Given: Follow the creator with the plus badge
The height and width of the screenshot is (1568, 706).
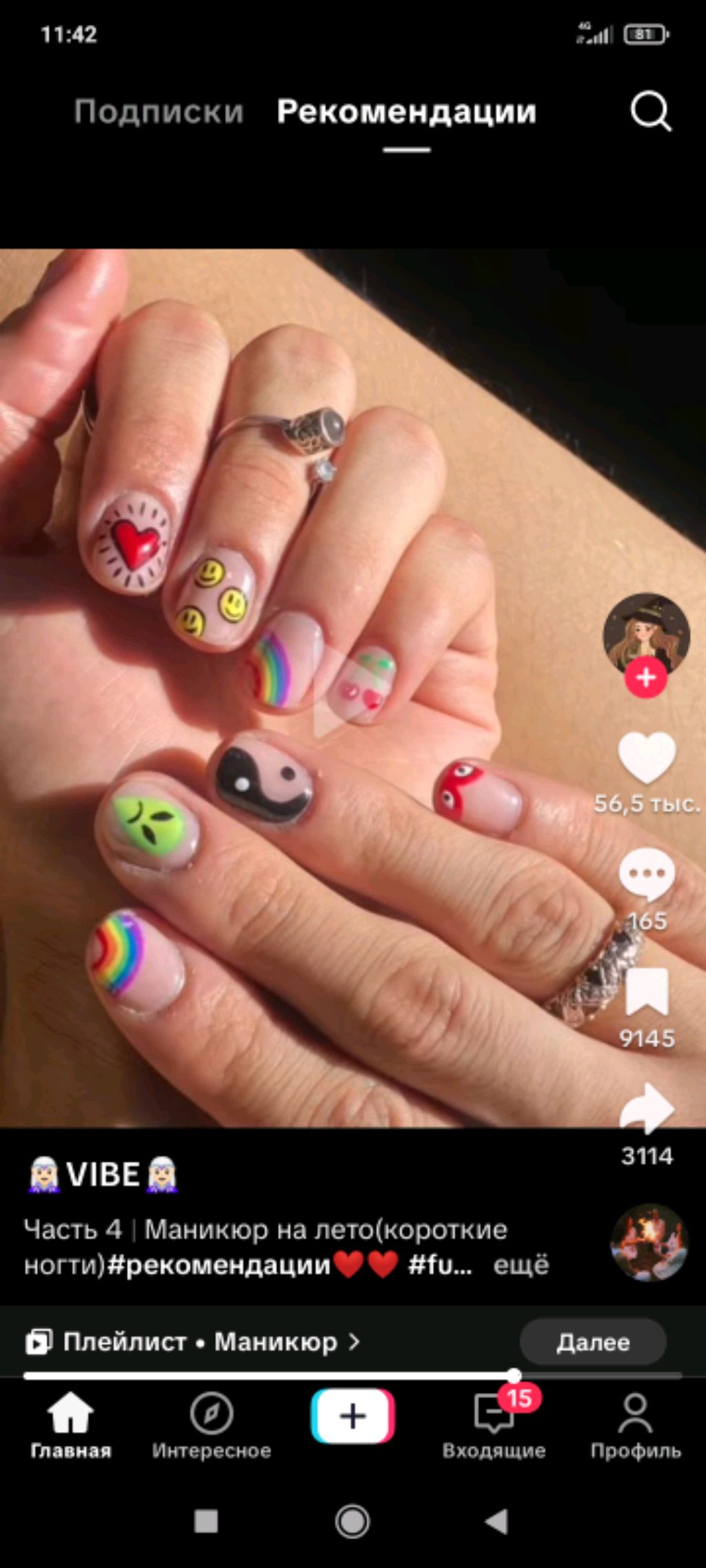Looking at the screenshot, I should click(645, 678).
